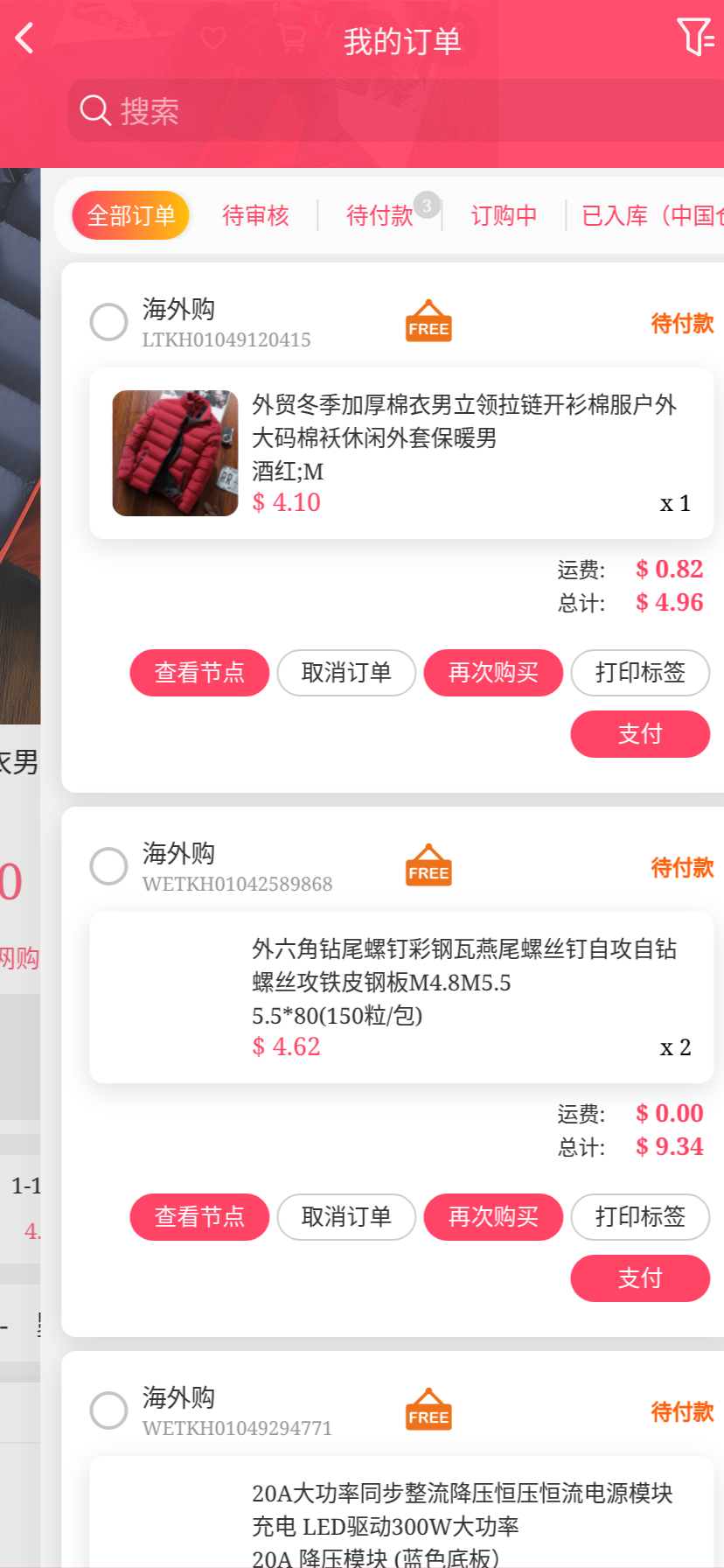
Task: Cancel order LTKH01049120415 via 取消订单
Action: click(x=346, y=673)
